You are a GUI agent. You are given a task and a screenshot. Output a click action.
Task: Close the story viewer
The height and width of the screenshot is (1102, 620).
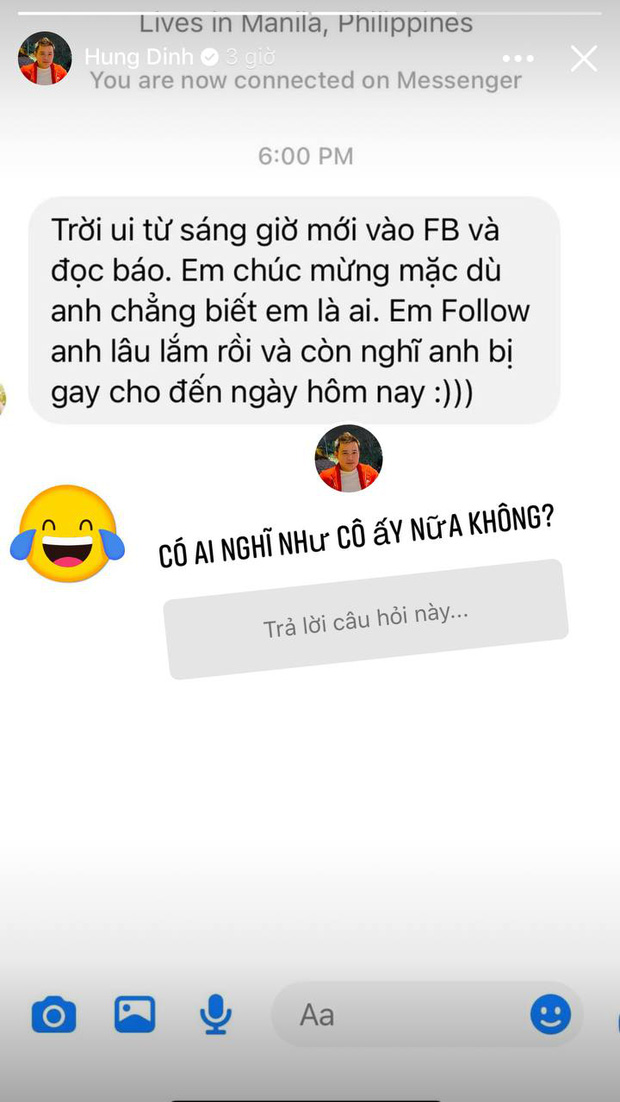584,58
